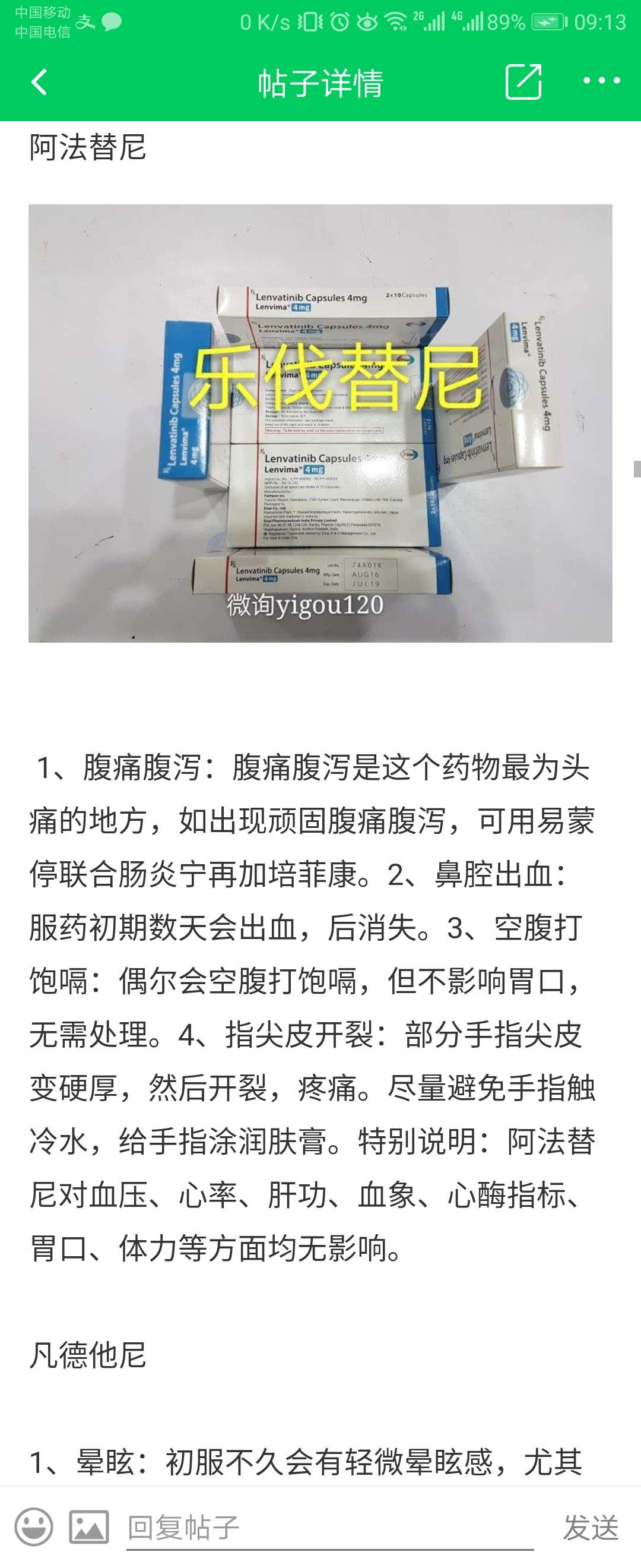Go back from post details

[x=40, y=82]
